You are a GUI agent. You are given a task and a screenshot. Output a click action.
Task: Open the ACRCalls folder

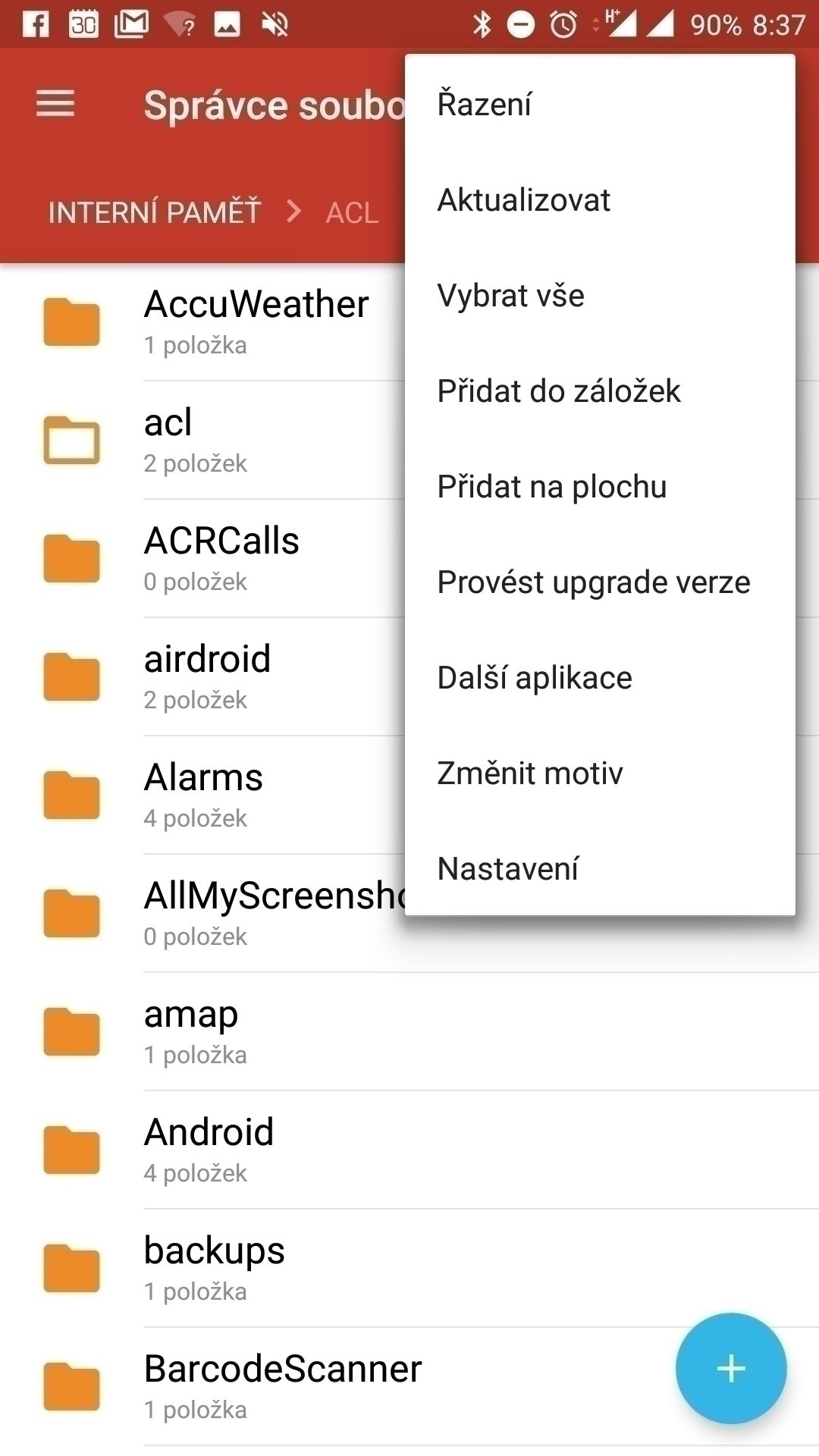tap(202, 559)
